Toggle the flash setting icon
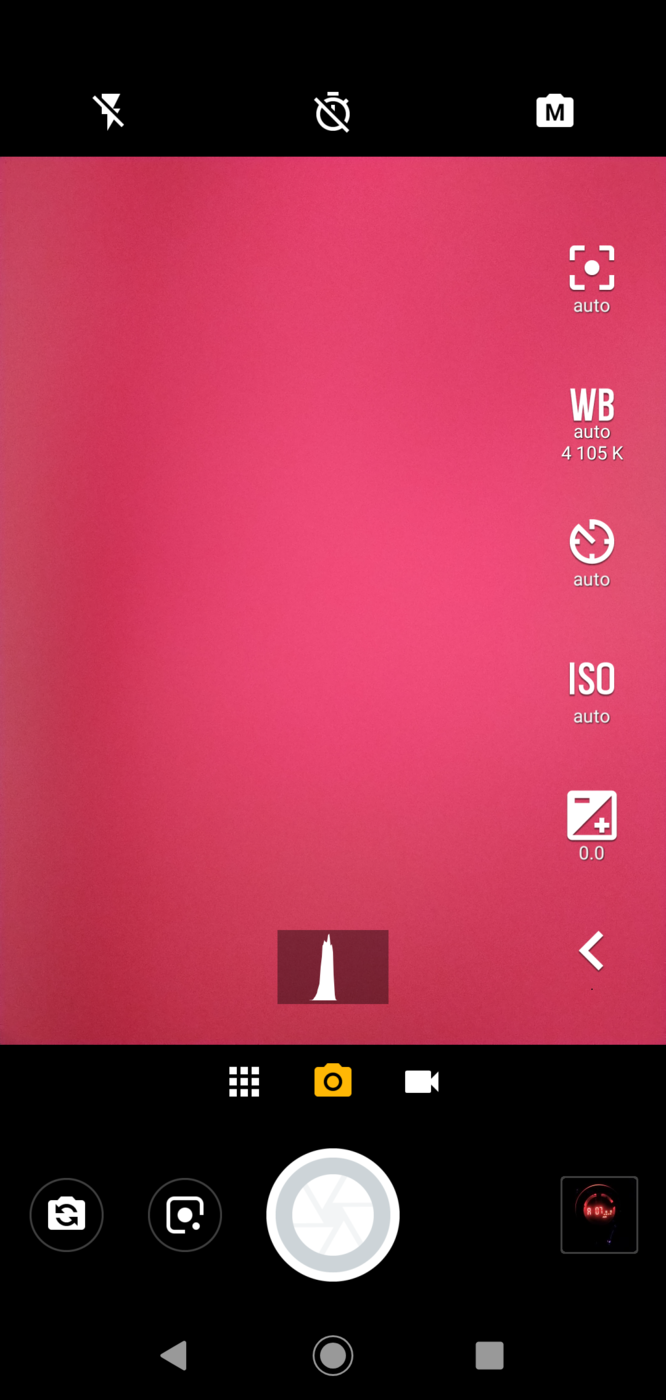Viewport: 666px width, 1400px height. [109, 112]
